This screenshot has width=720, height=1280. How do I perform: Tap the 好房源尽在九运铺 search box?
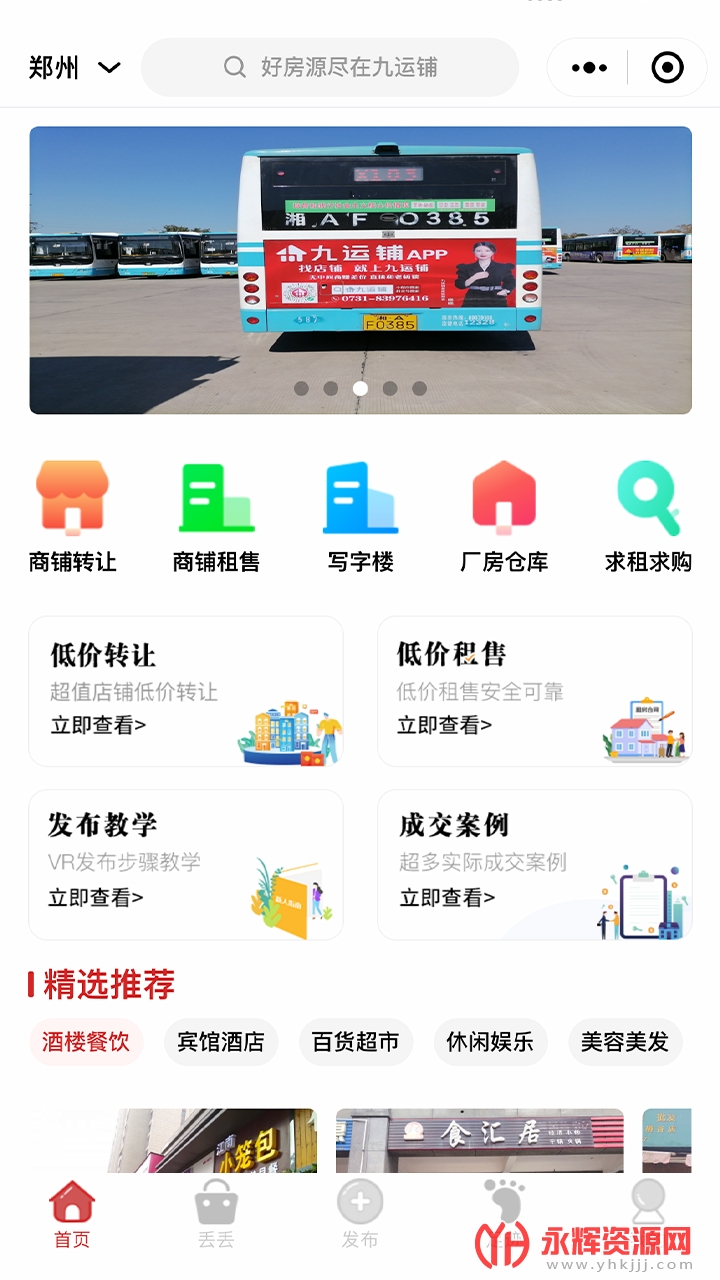330,68
